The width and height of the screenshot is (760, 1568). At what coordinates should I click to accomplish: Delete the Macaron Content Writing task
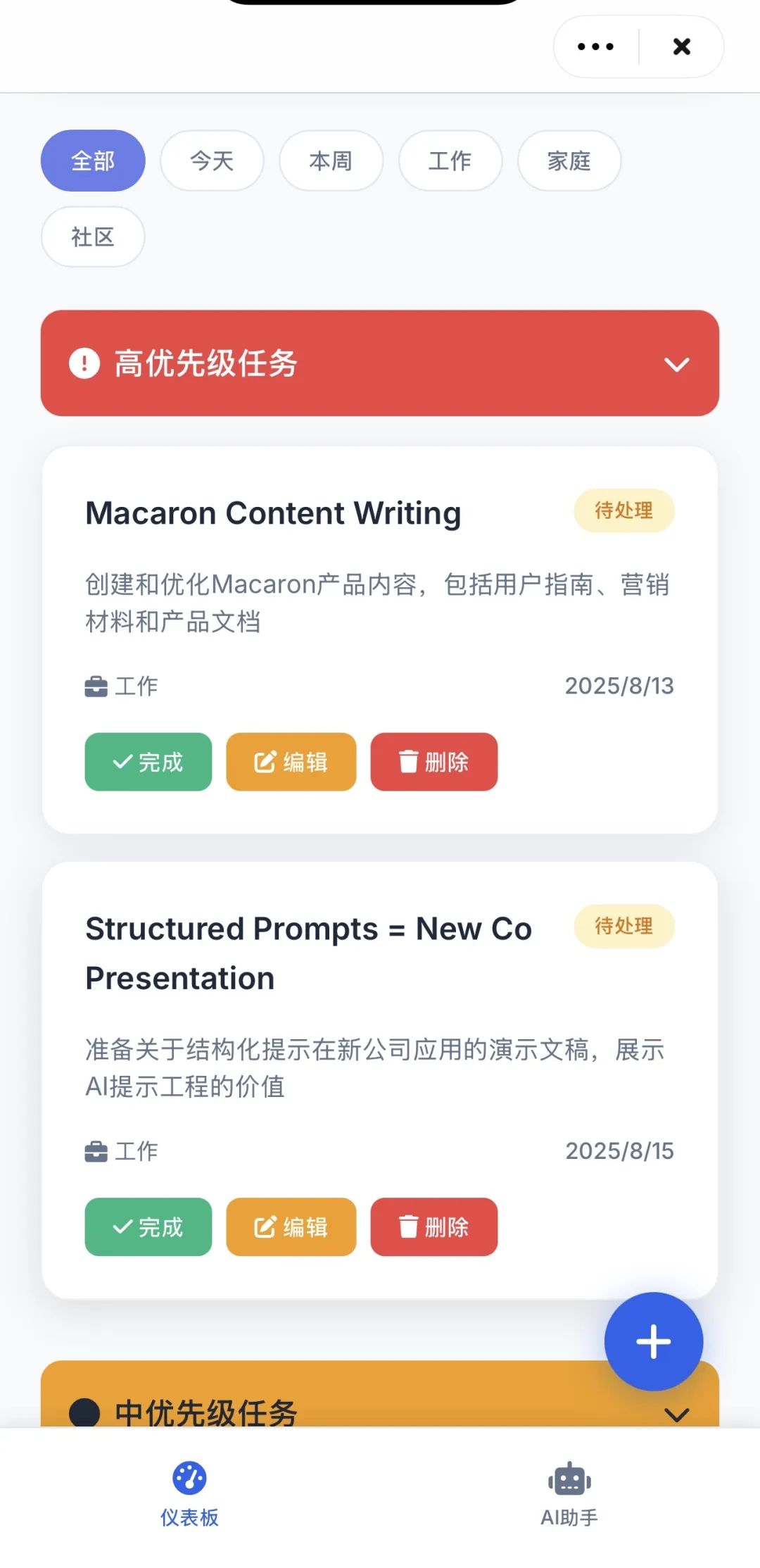(x=433, y=762)
